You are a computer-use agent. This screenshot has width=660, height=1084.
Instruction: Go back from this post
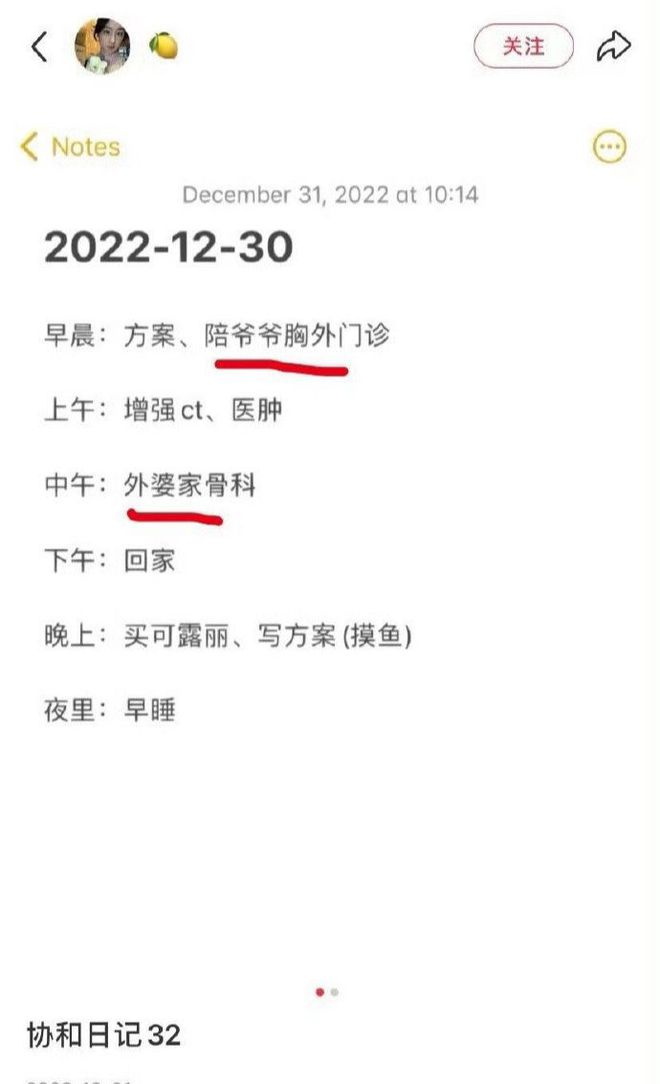[x=39, y=46]
